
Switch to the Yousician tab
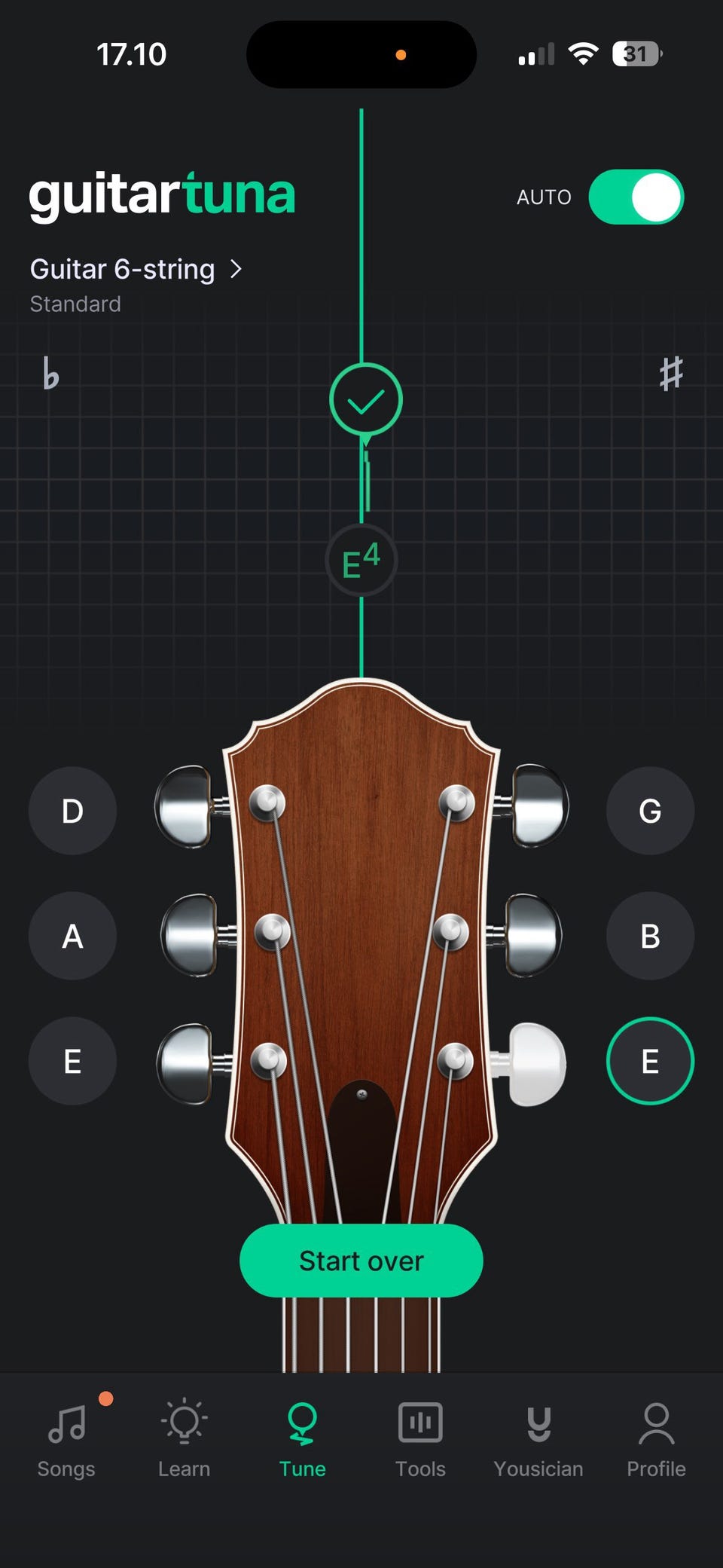coord(538,1441)
